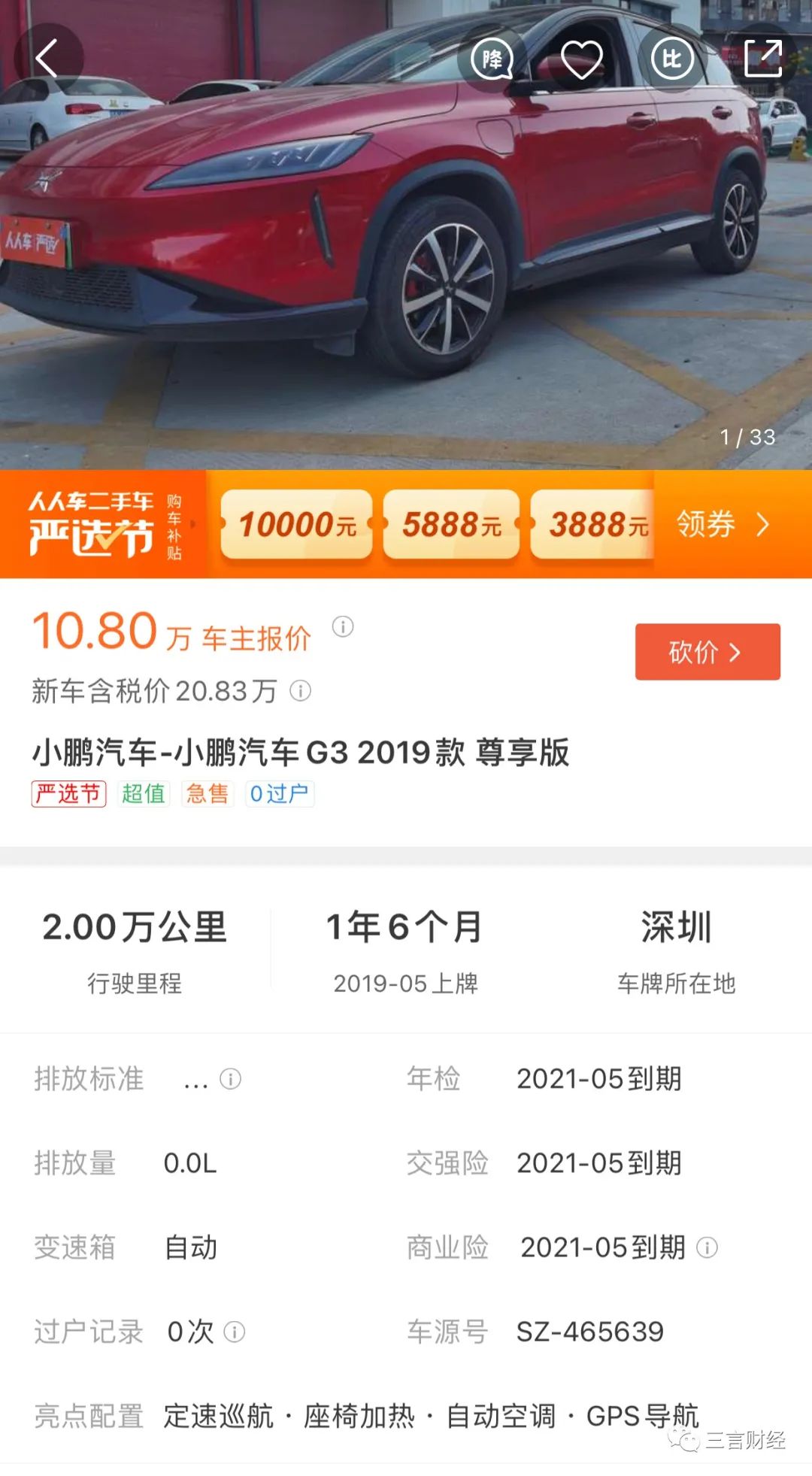812x1476 pixels.
Task: Open info icon beside 新车含税价
Action: (x=301, y=690)
